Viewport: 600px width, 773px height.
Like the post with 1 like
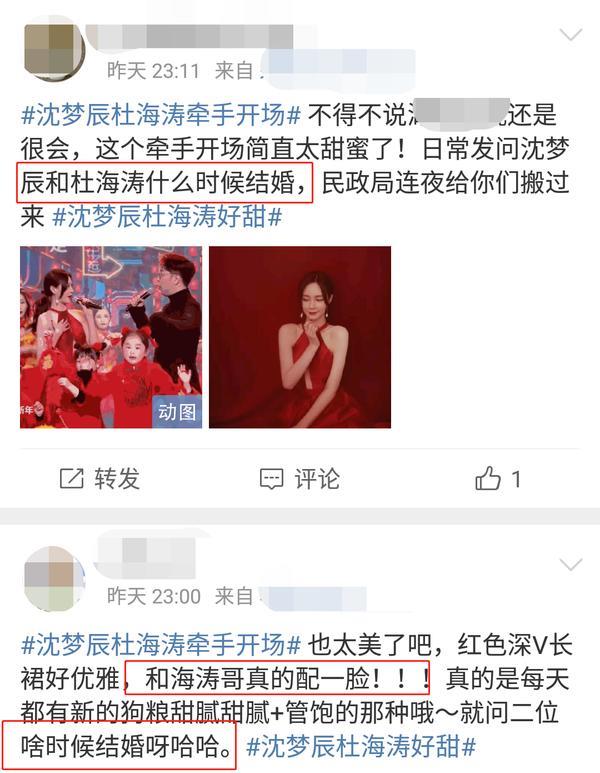pyautogui.click(x=498, y=479)
